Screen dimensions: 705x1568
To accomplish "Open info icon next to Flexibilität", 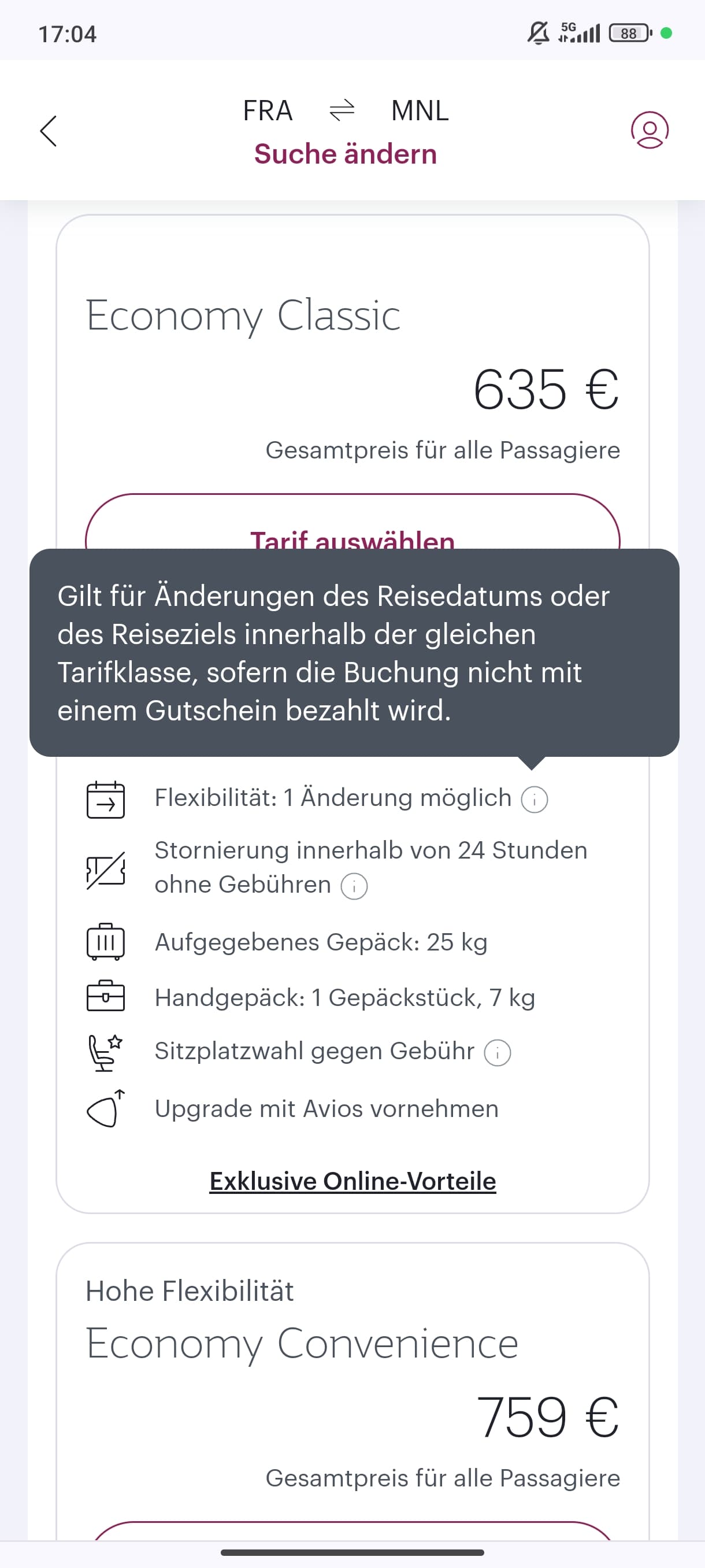I will click(x=534, y=799).
